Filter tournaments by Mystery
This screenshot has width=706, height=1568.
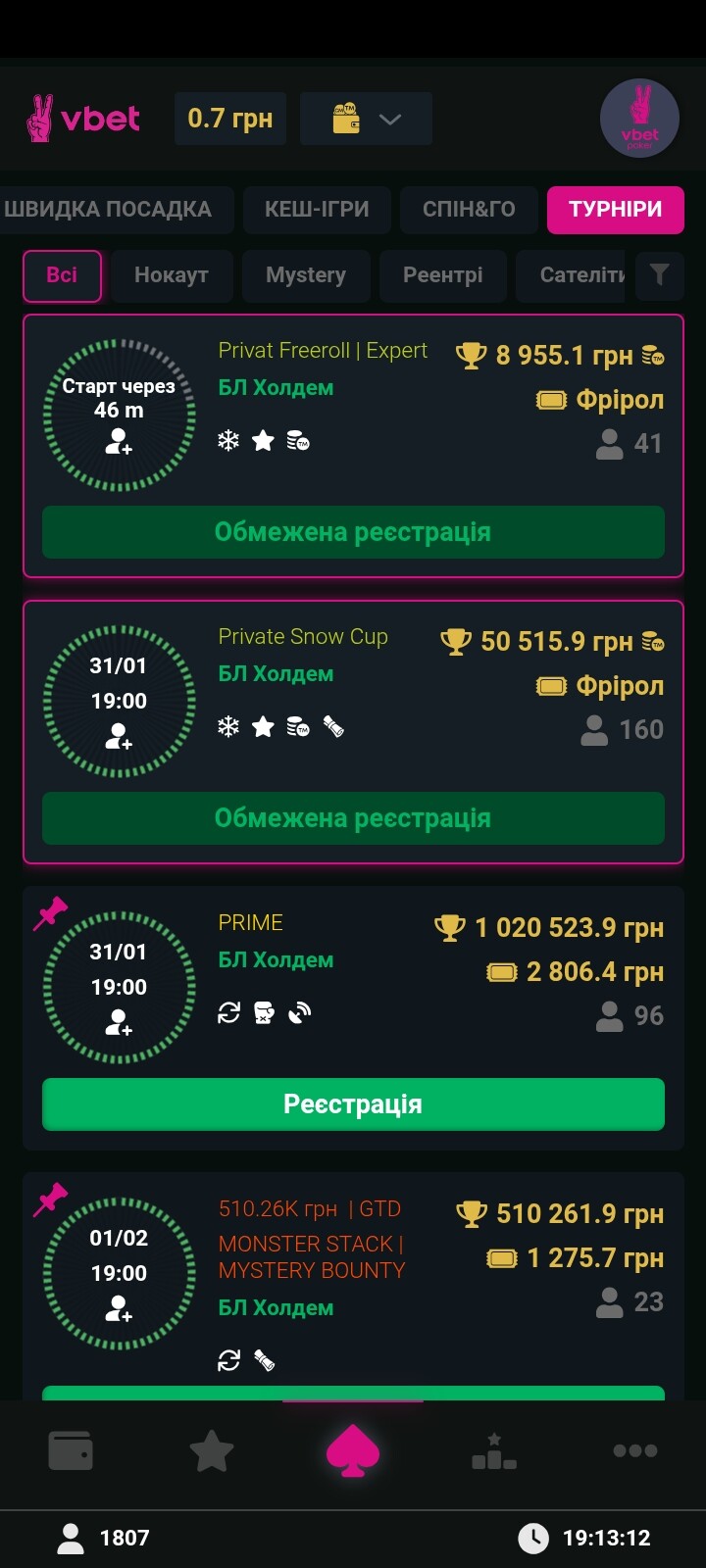point(305,275)
